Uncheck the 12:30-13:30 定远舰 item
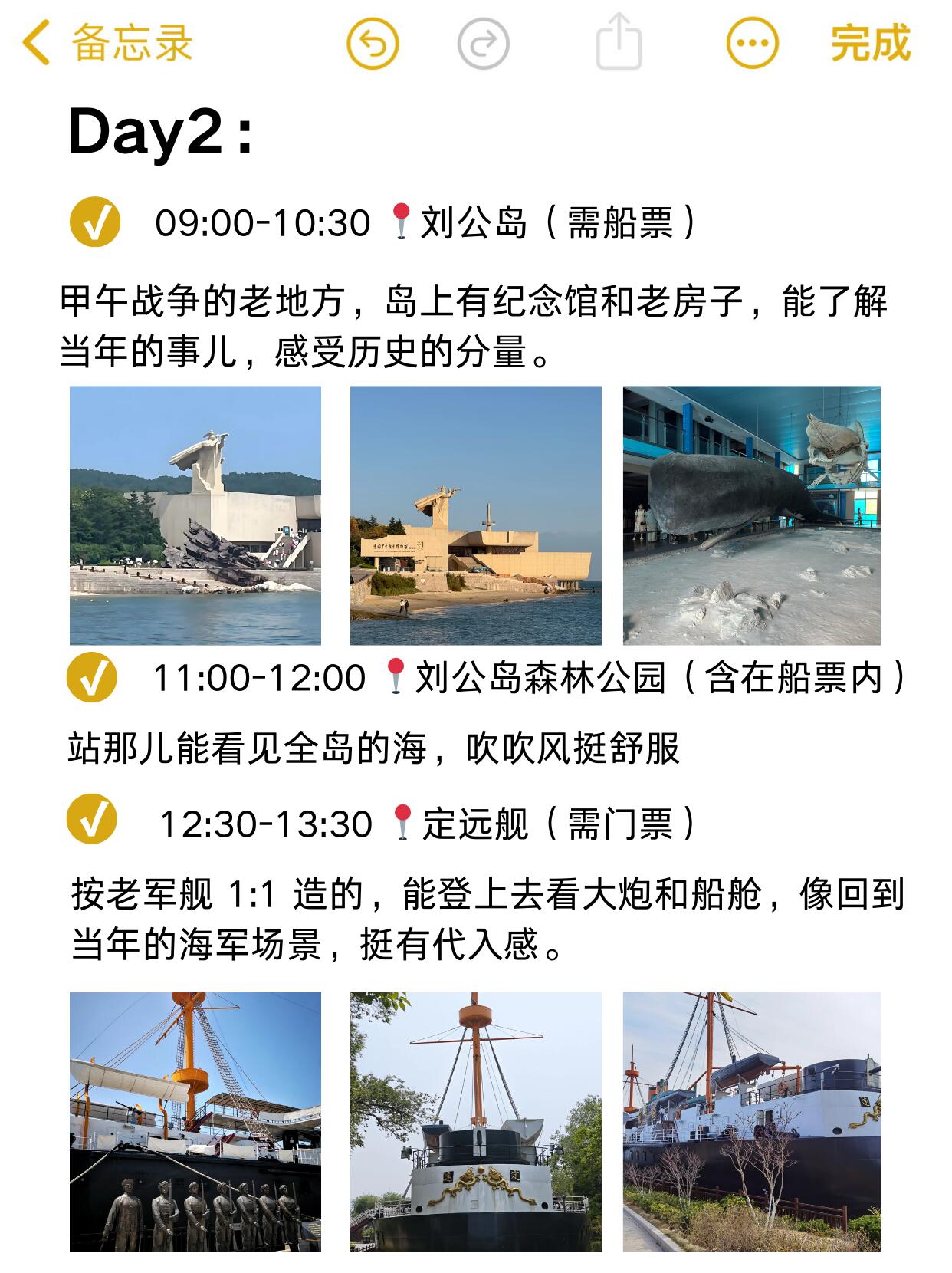Viewport: 952px width, 1273px height. (92, 819)
